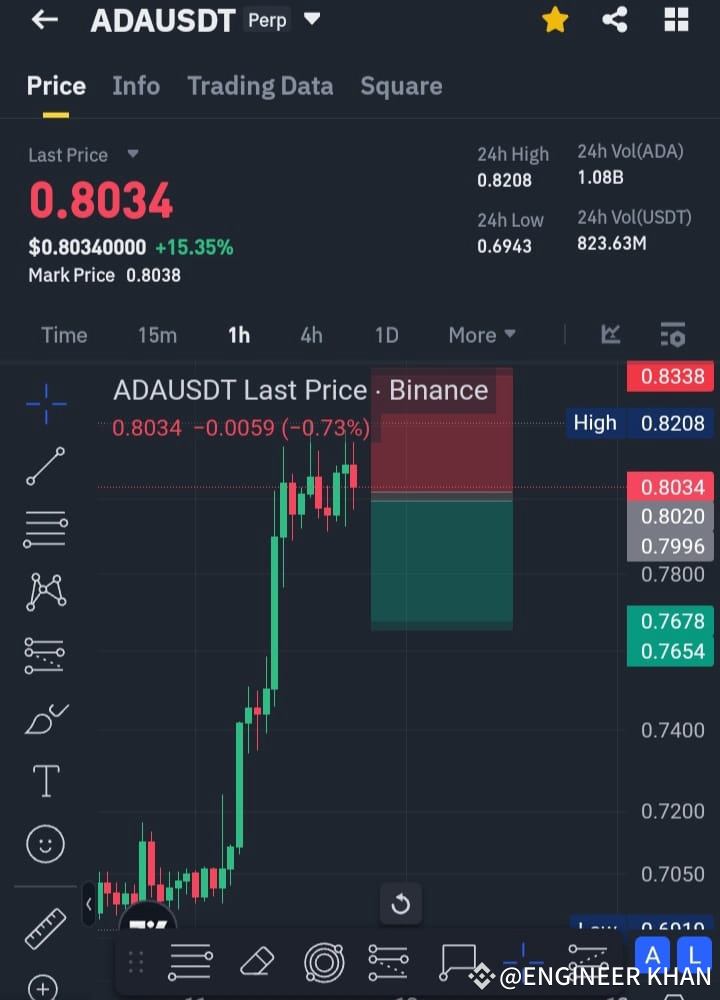Expand the More timeframes dropdown
This screenshot has width=720, height=1000.
click(x=481, y=336)
